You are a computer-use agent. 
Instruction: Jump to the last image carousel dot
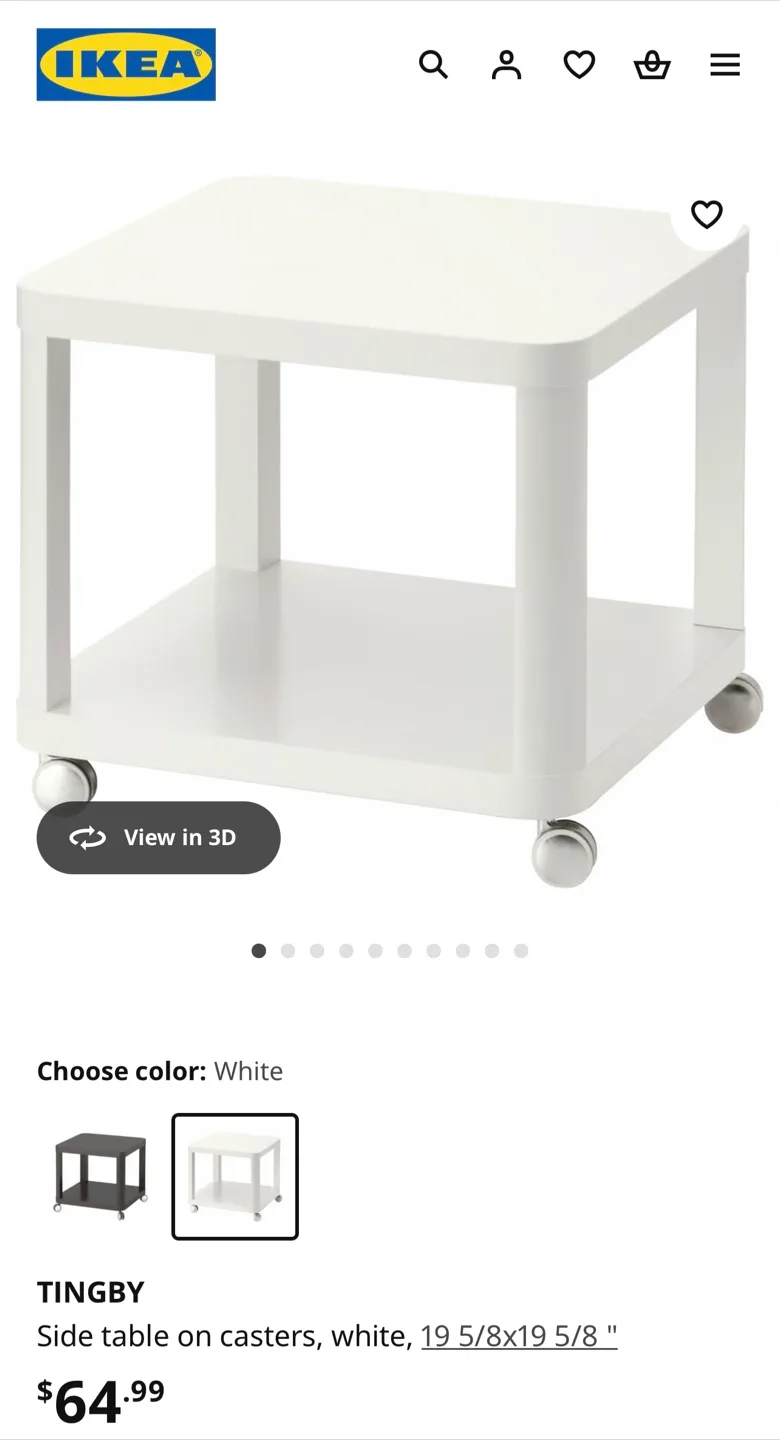point(521,950)
